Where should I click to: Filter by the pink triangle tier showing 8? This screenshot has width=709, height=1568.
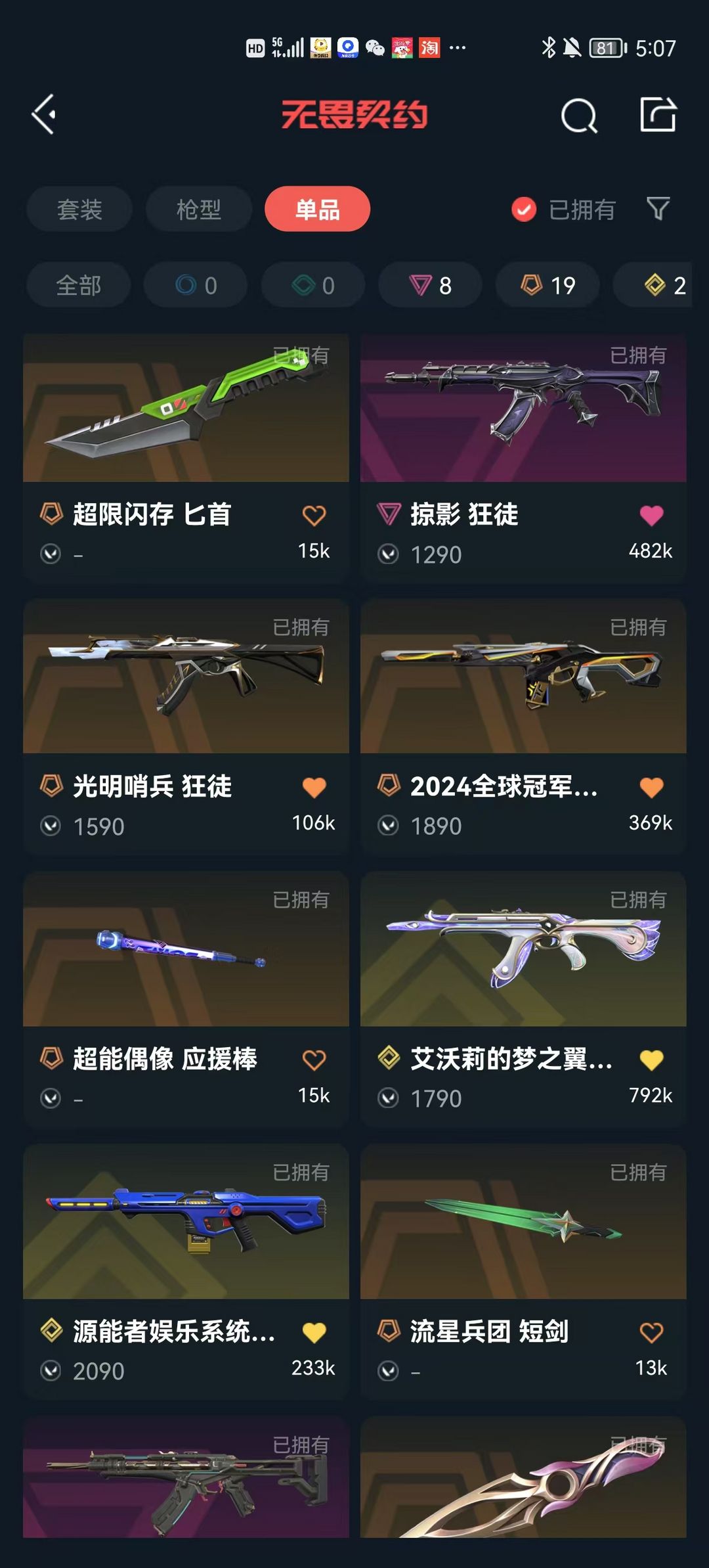(x=431, y=285)
